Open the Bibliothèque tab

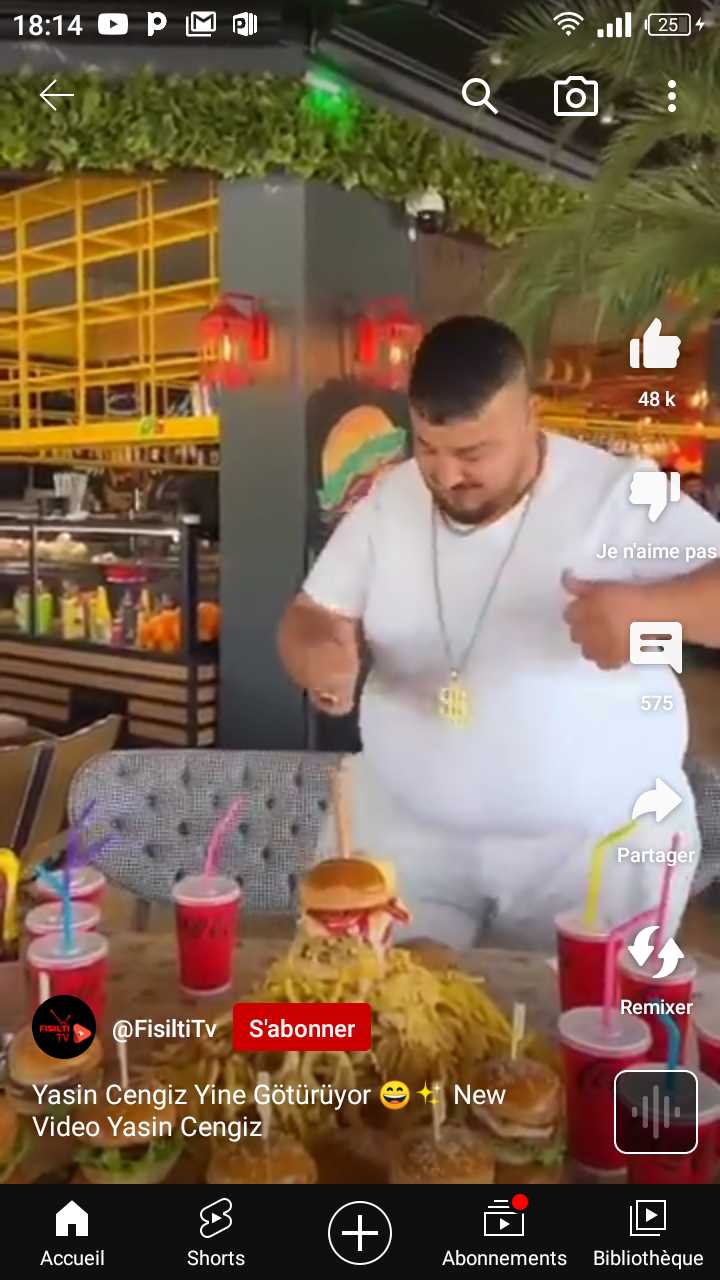coord(648,1232)
